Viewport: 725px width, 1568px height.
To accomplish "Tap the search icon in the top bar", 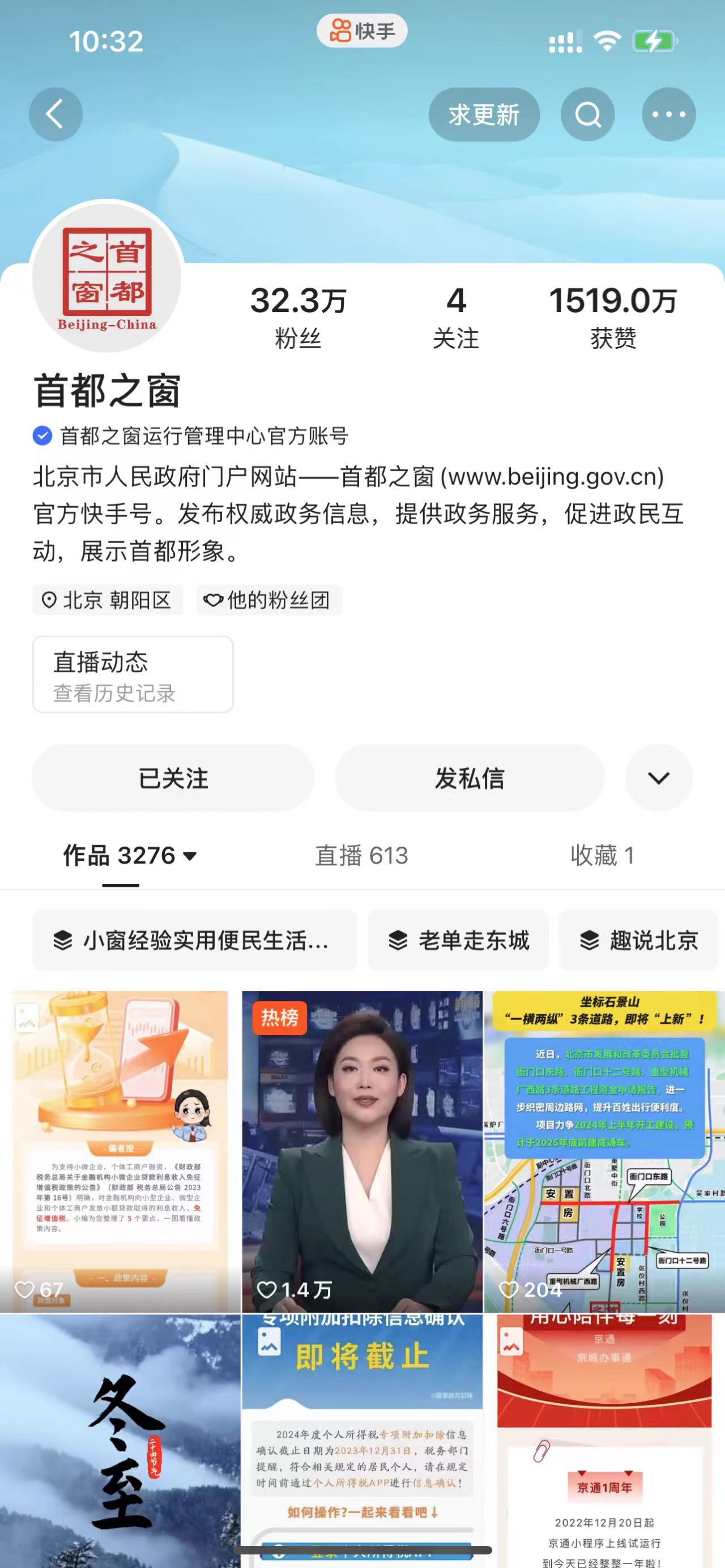I will (587, 114).
